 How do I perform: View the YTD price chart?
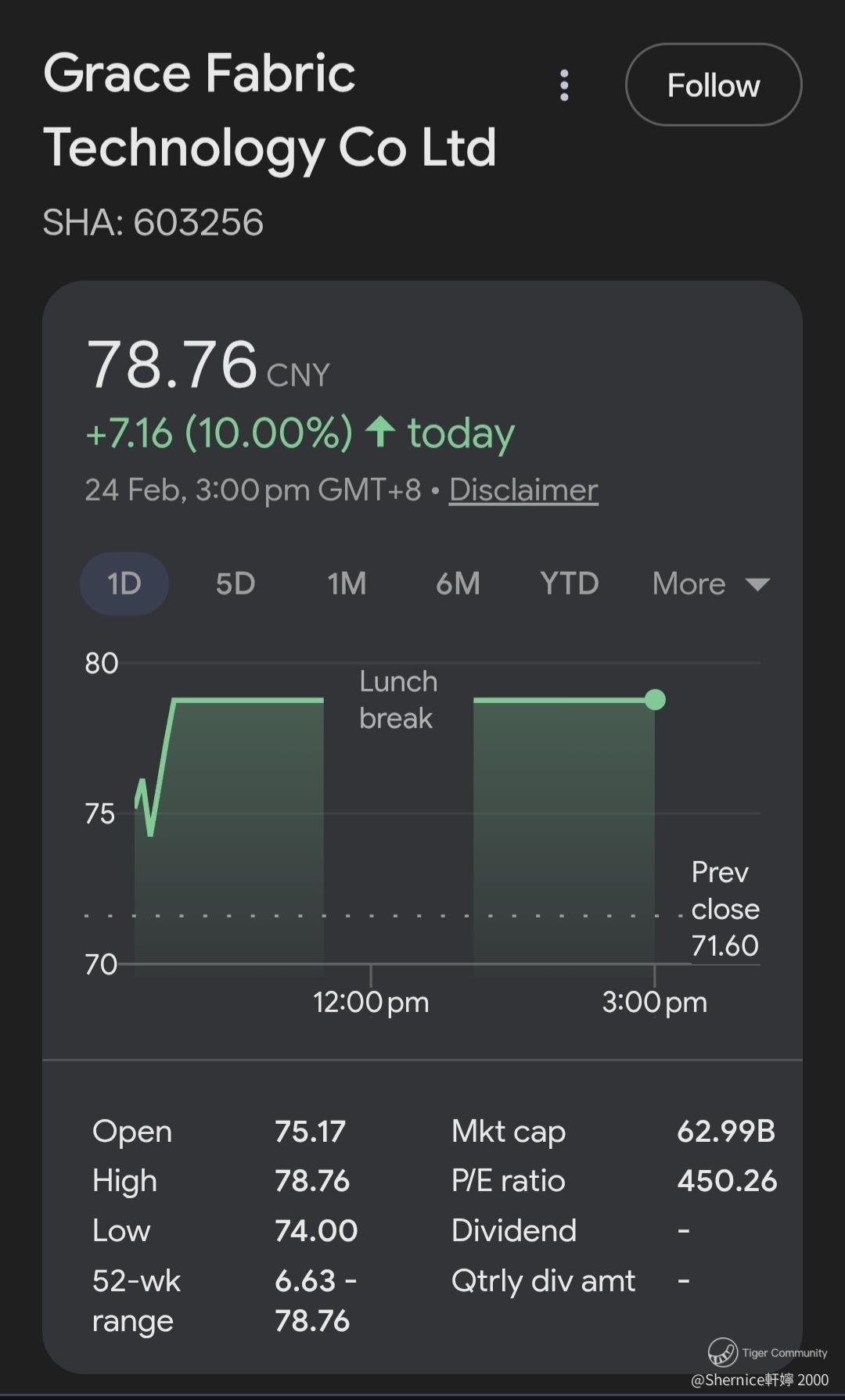pyautogui.click(x=569, y=583)
